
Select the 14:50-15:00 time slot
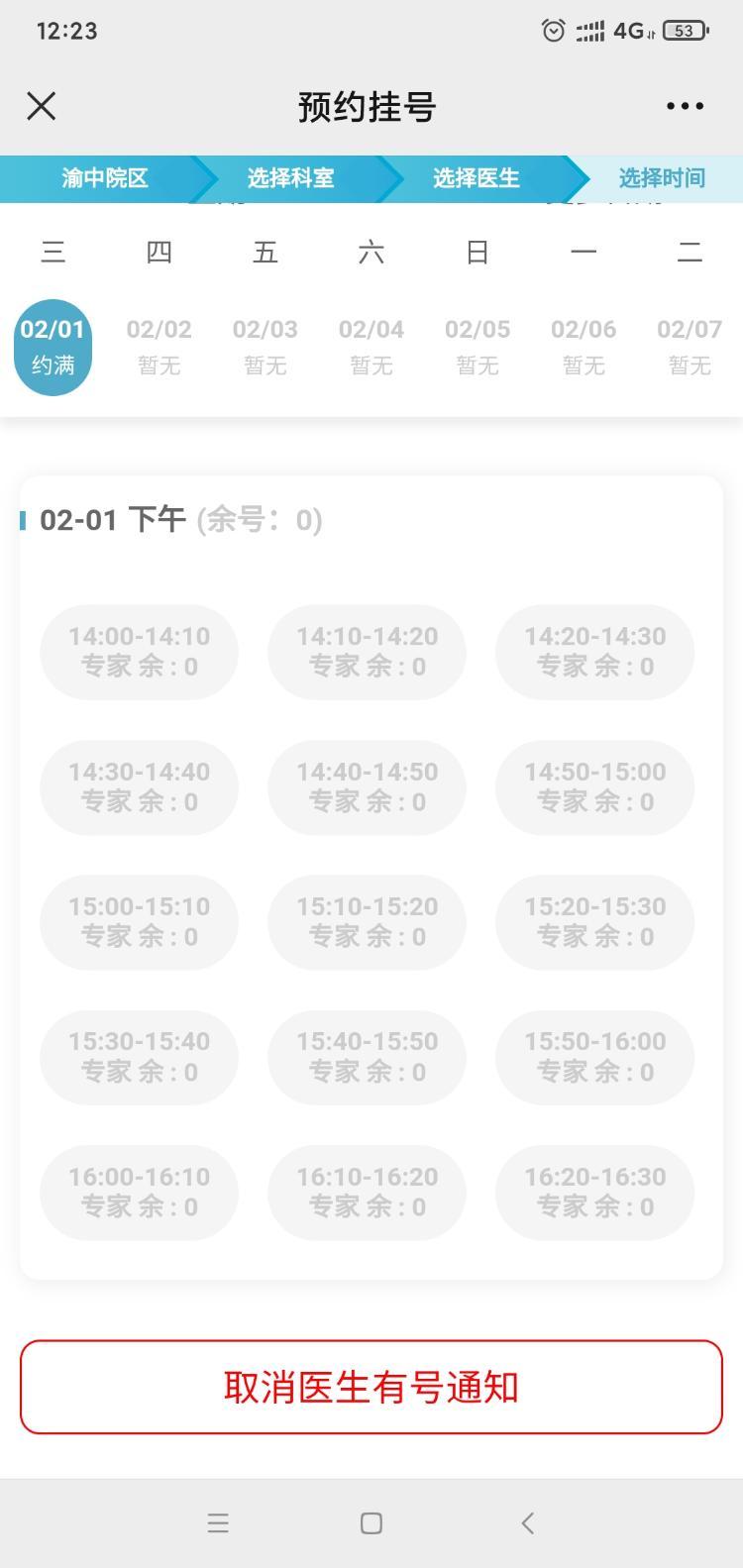[595, 786]
